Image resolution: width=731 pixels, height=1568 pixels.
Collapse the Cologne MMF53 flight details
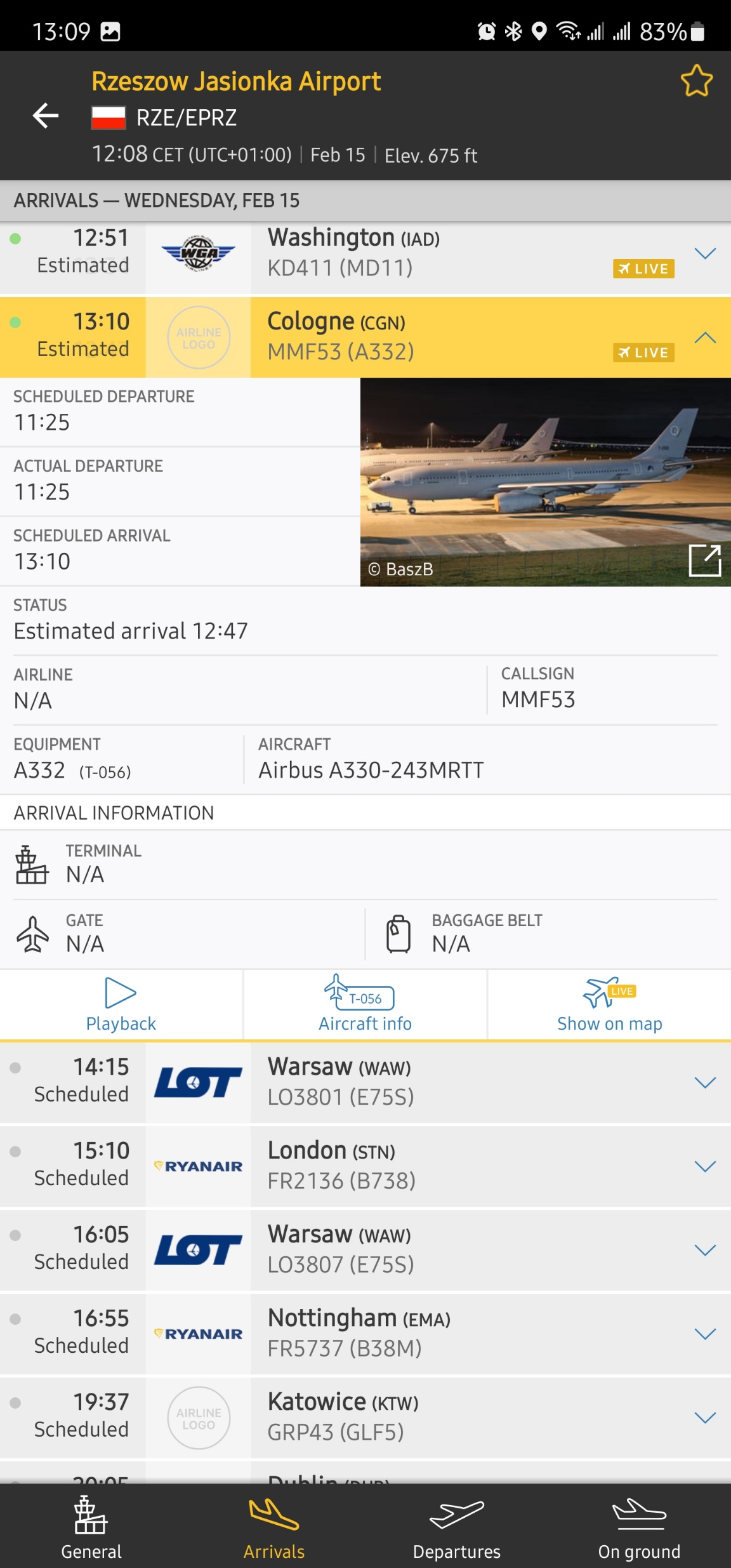[x=704, y=337]
